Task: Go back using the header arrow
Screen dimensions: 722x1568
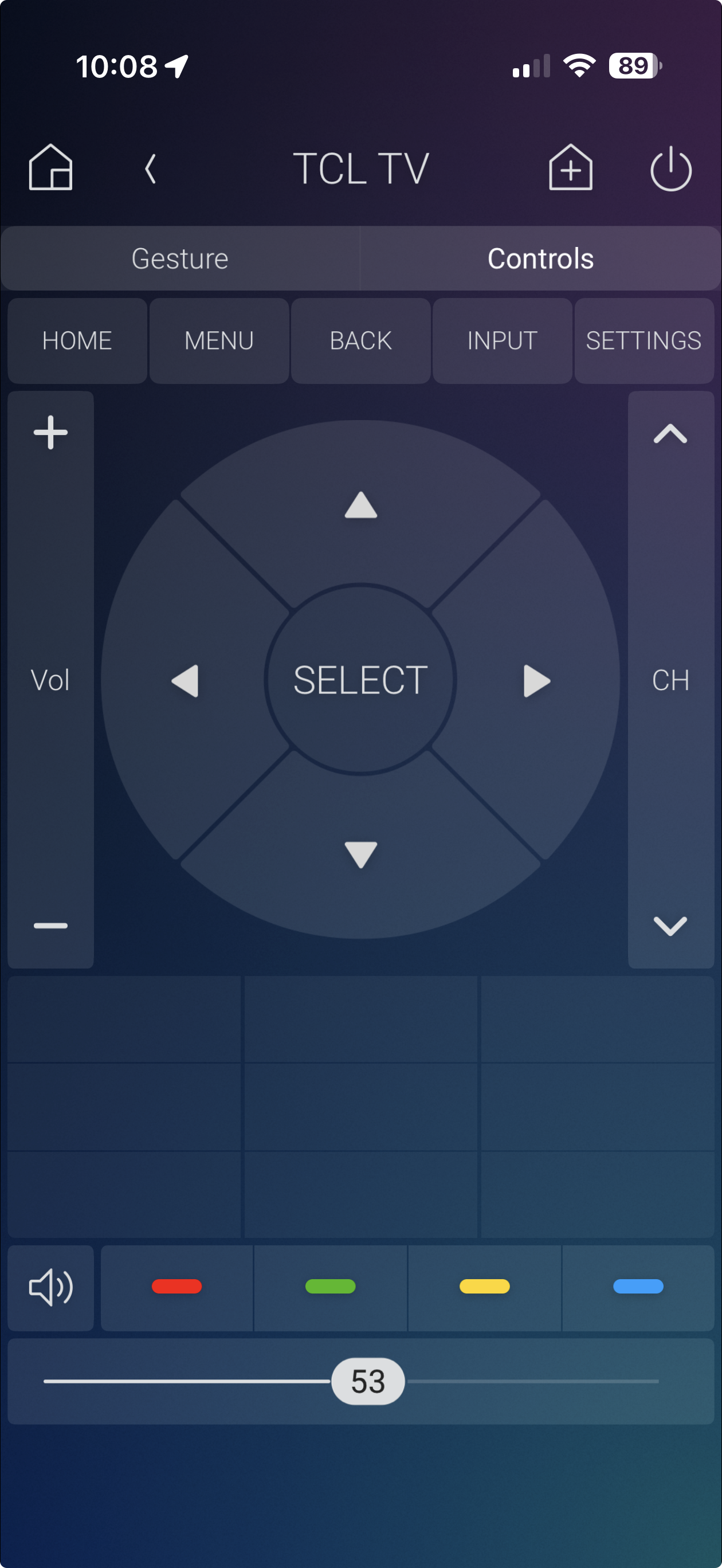Action: pos(150,168)
